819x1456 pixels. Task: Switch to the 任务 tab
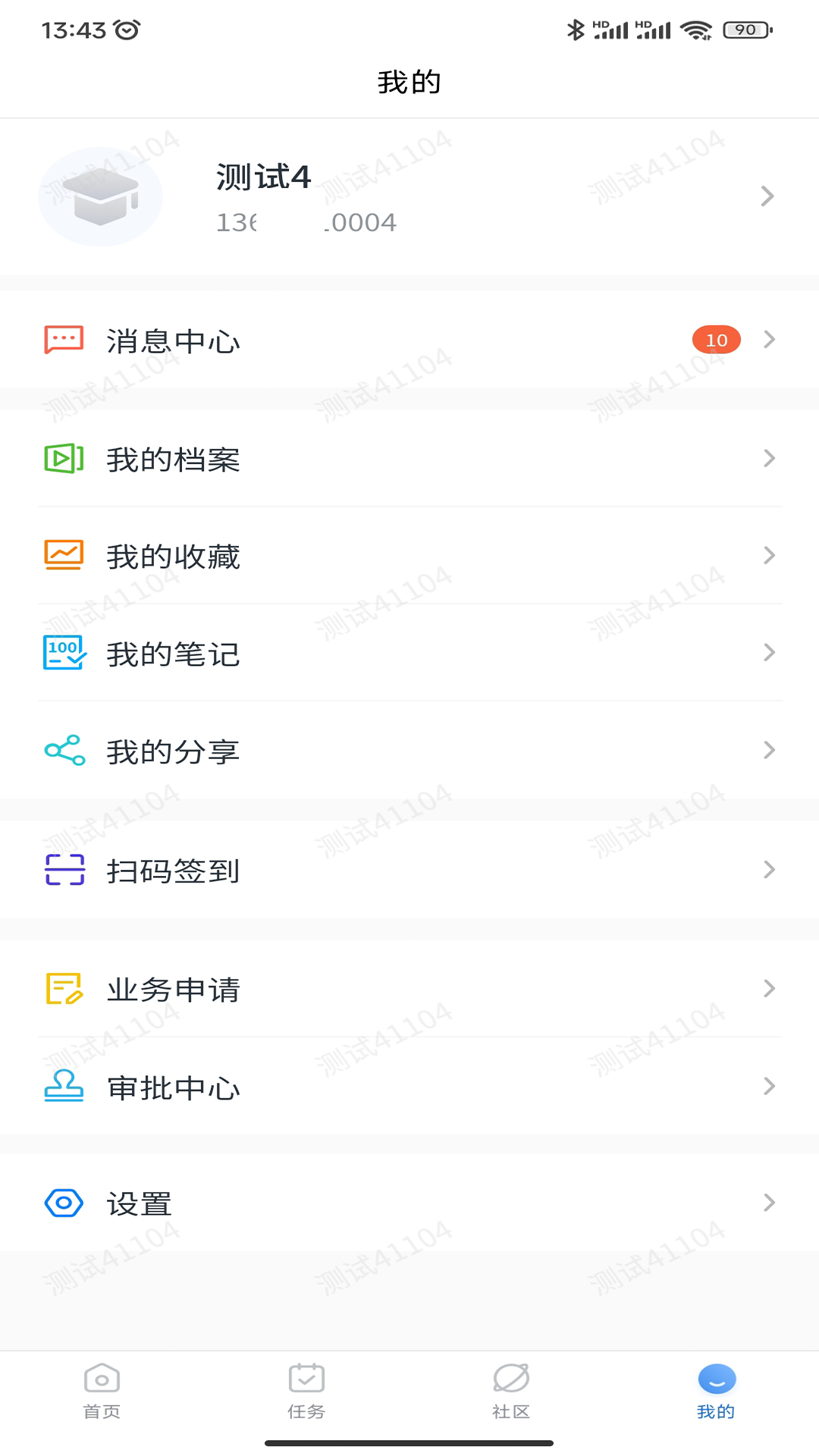306,1391
